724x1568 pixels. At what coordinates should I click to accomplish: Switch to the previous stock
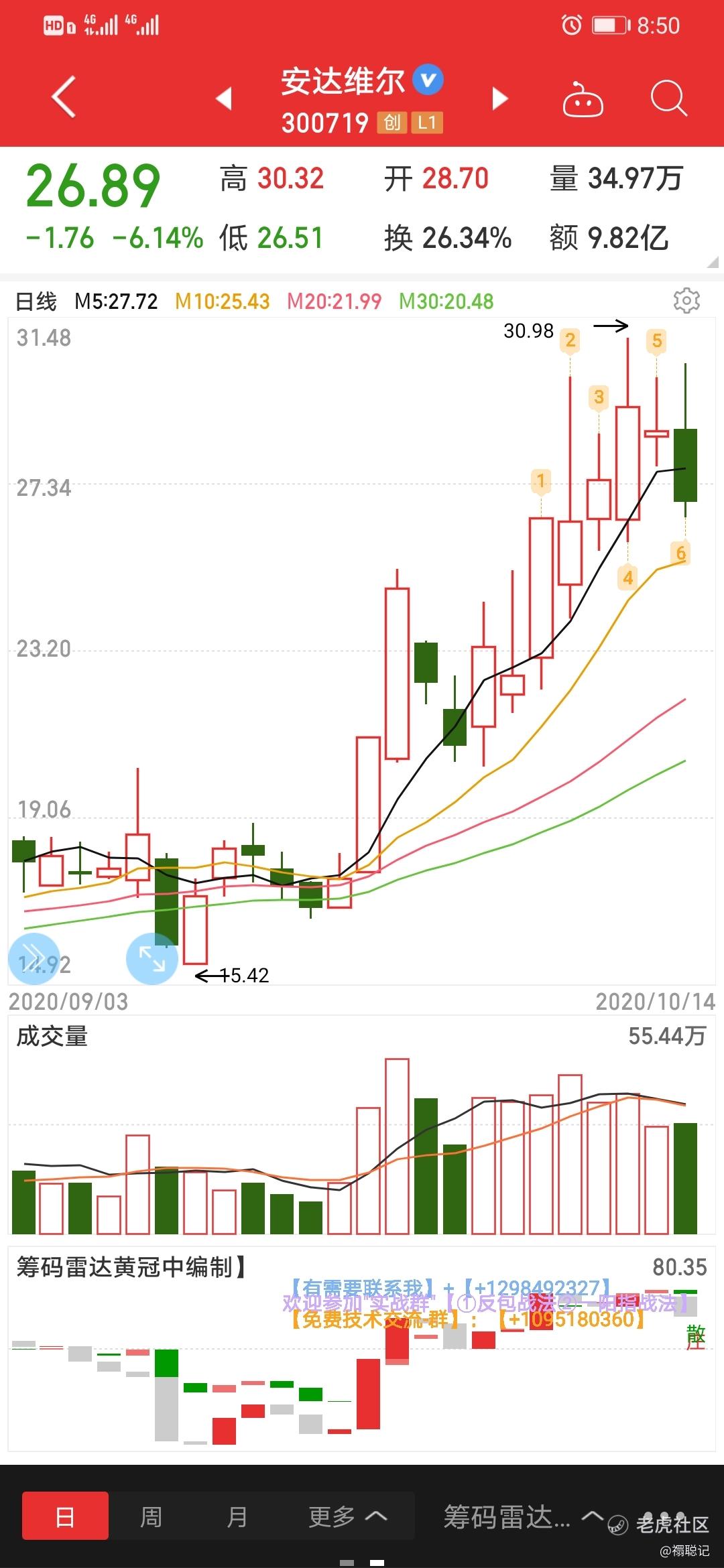(x=223, y=99)
